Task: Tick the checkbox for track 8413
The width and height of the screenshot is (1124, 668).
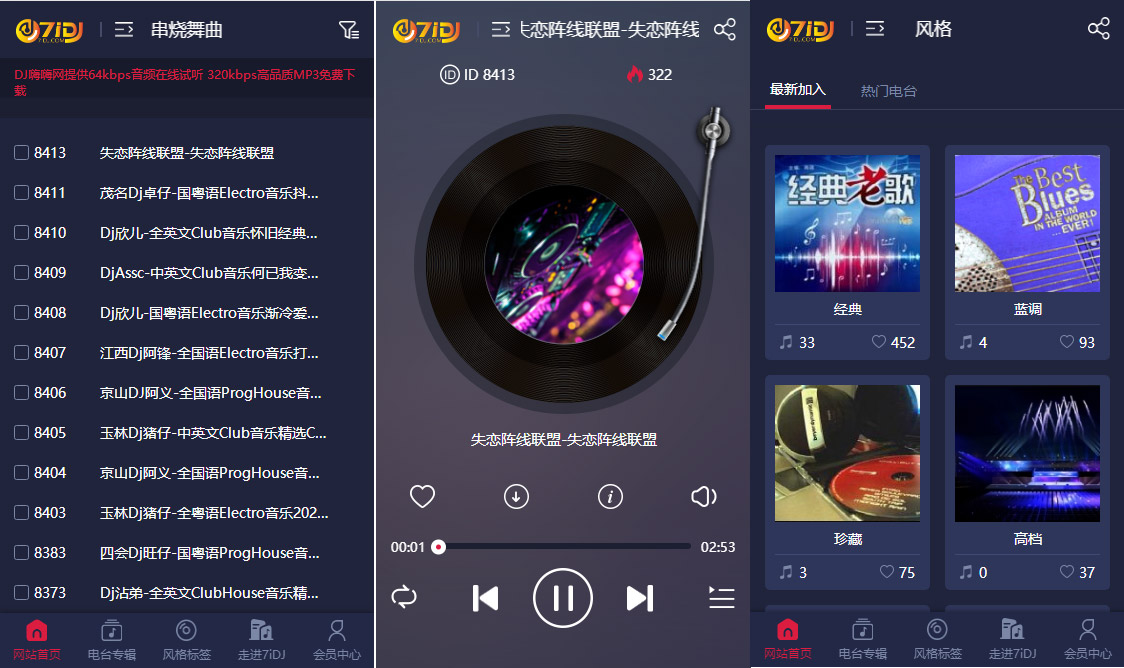Action: click(x=21, y=153)
